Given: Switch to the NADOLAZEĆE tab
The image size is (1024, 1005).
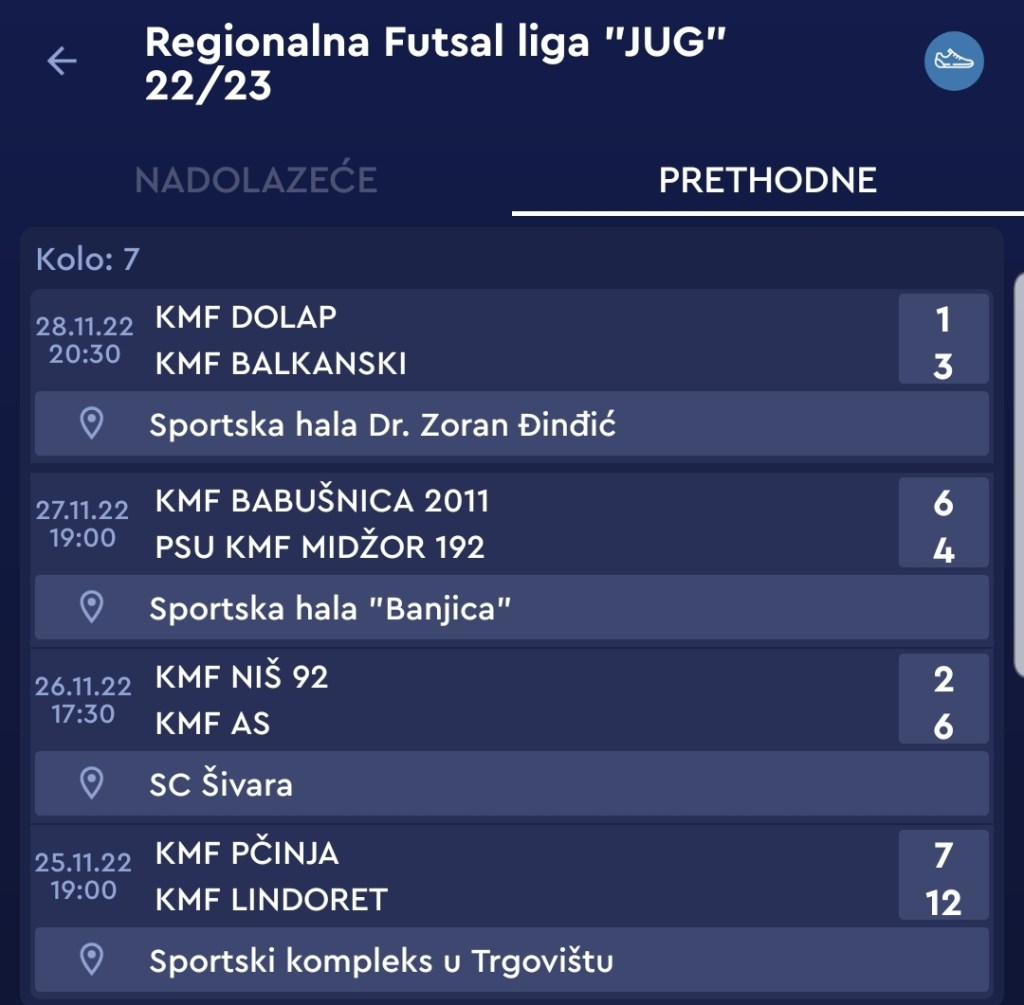Looking at the screenshot, I should pyautogui.click(x=256, y=180).
